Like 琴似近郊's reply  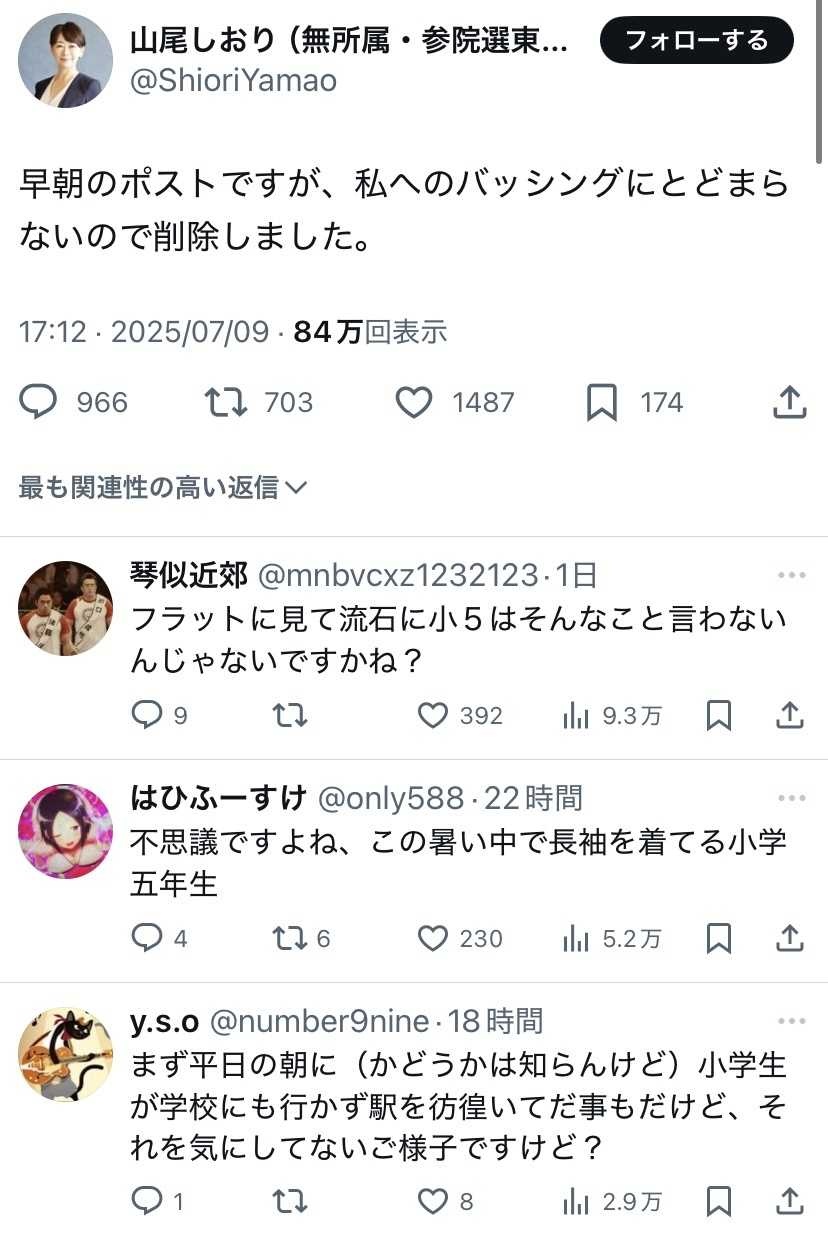(432, 716)
